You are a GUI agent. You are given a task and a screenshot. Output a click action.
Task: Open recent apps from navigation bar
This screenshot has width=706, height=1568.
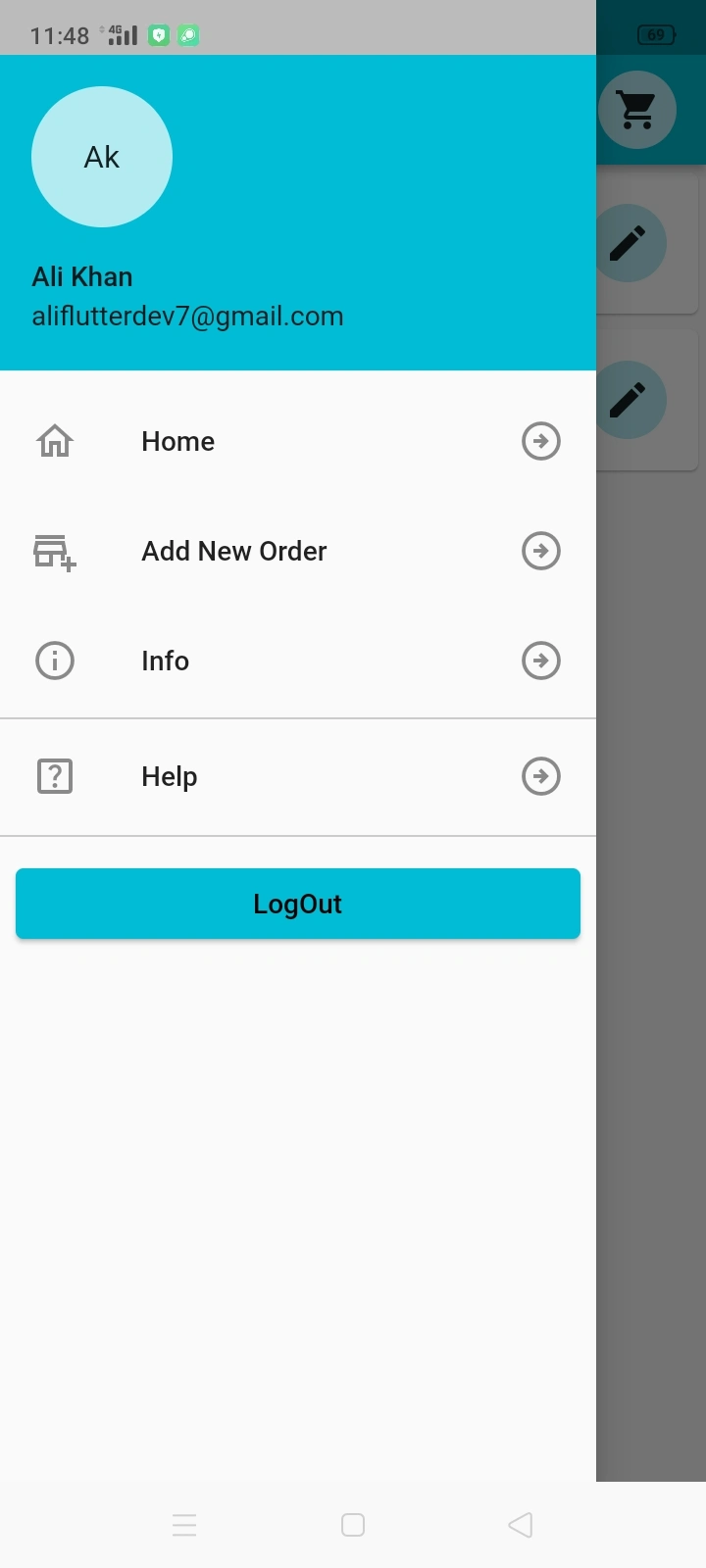point(184,1525)
